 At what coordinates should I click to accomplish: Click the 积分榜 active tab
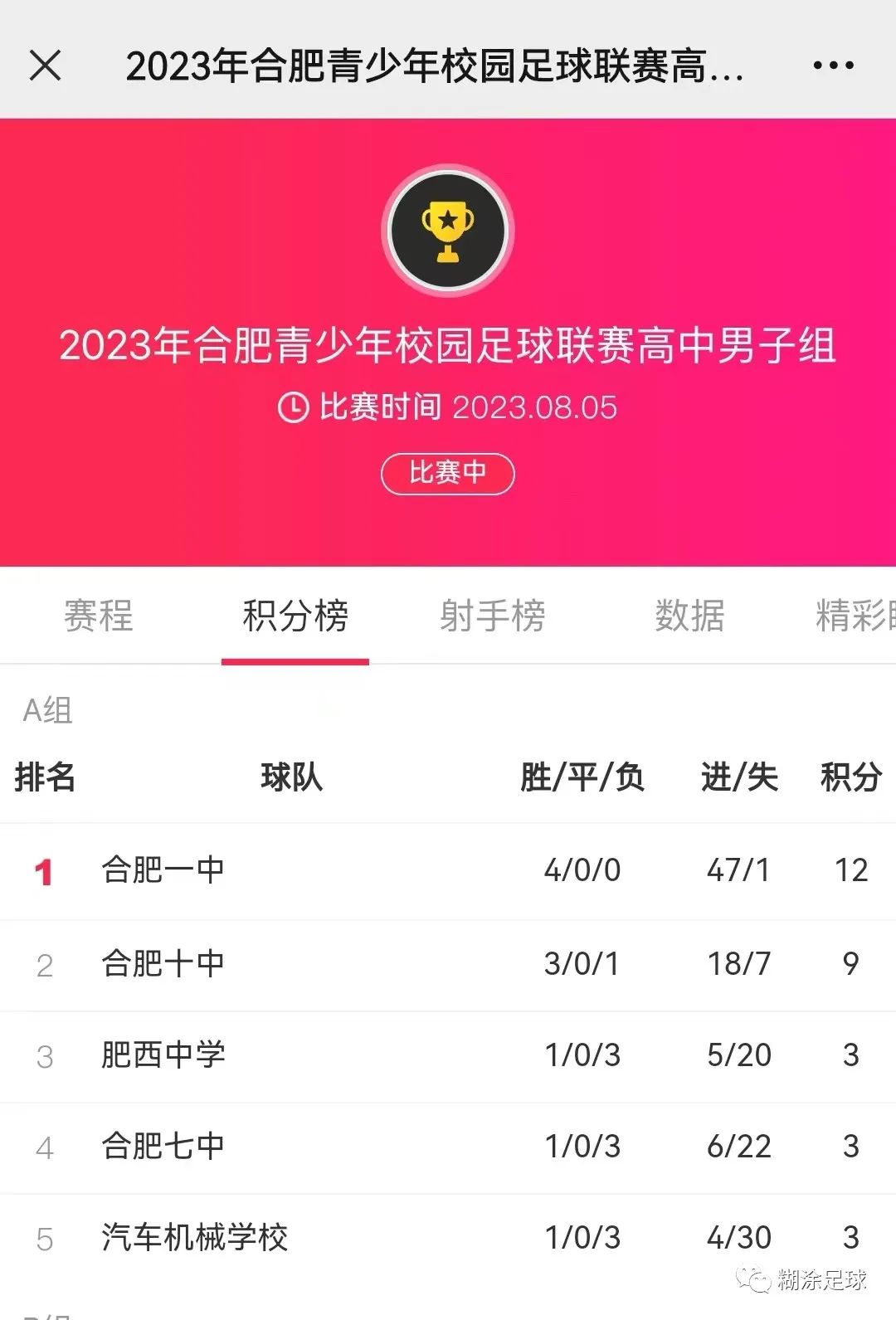[x=295, y=616]
